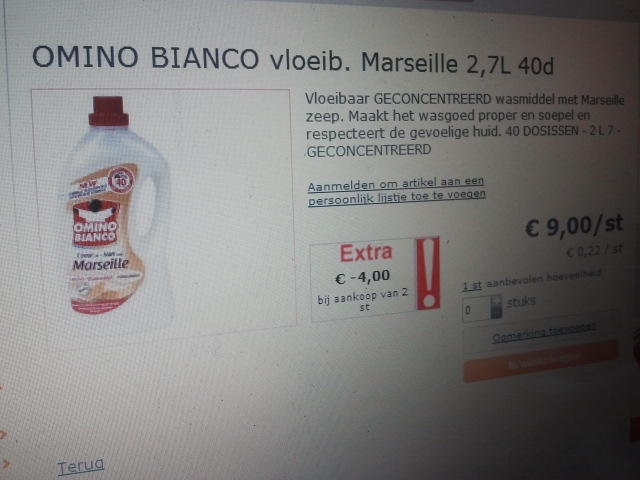Increase quantity with the plus stepper
This screenshot has width=640, height=480.
coord(496,301)
